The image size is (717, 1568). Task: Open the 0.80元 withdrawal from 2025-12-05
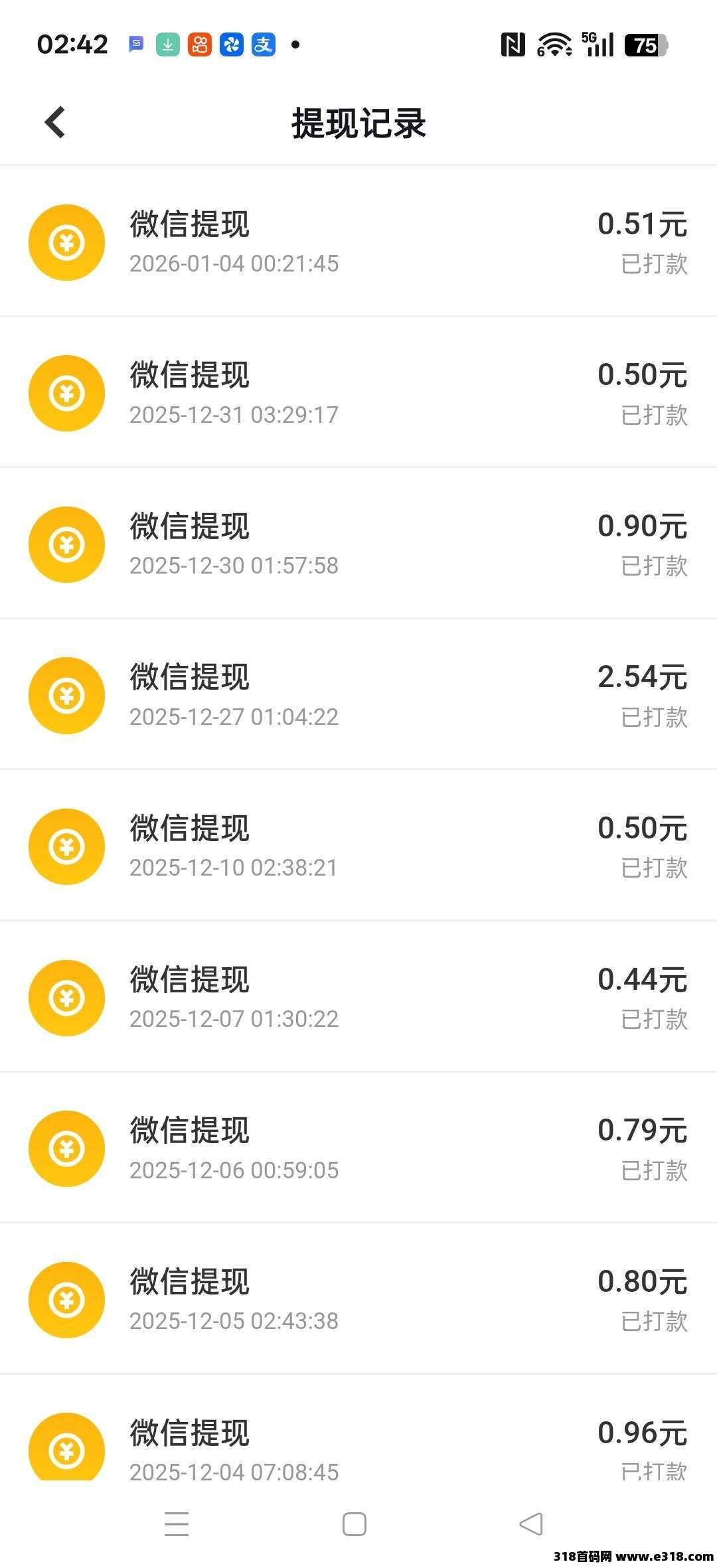coord(358,1300)
